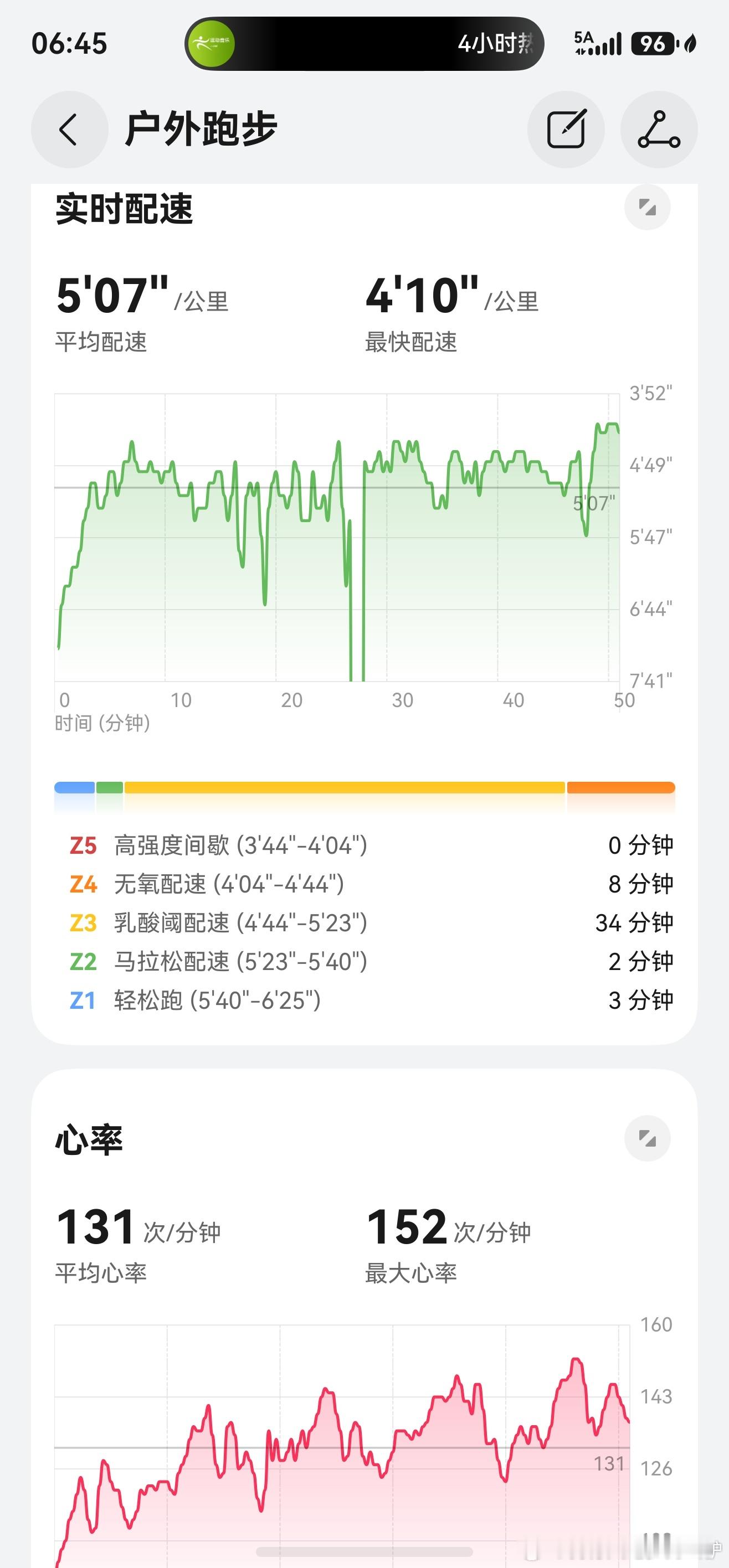
Task: Open the edit note icon
Action: point(566,129)
